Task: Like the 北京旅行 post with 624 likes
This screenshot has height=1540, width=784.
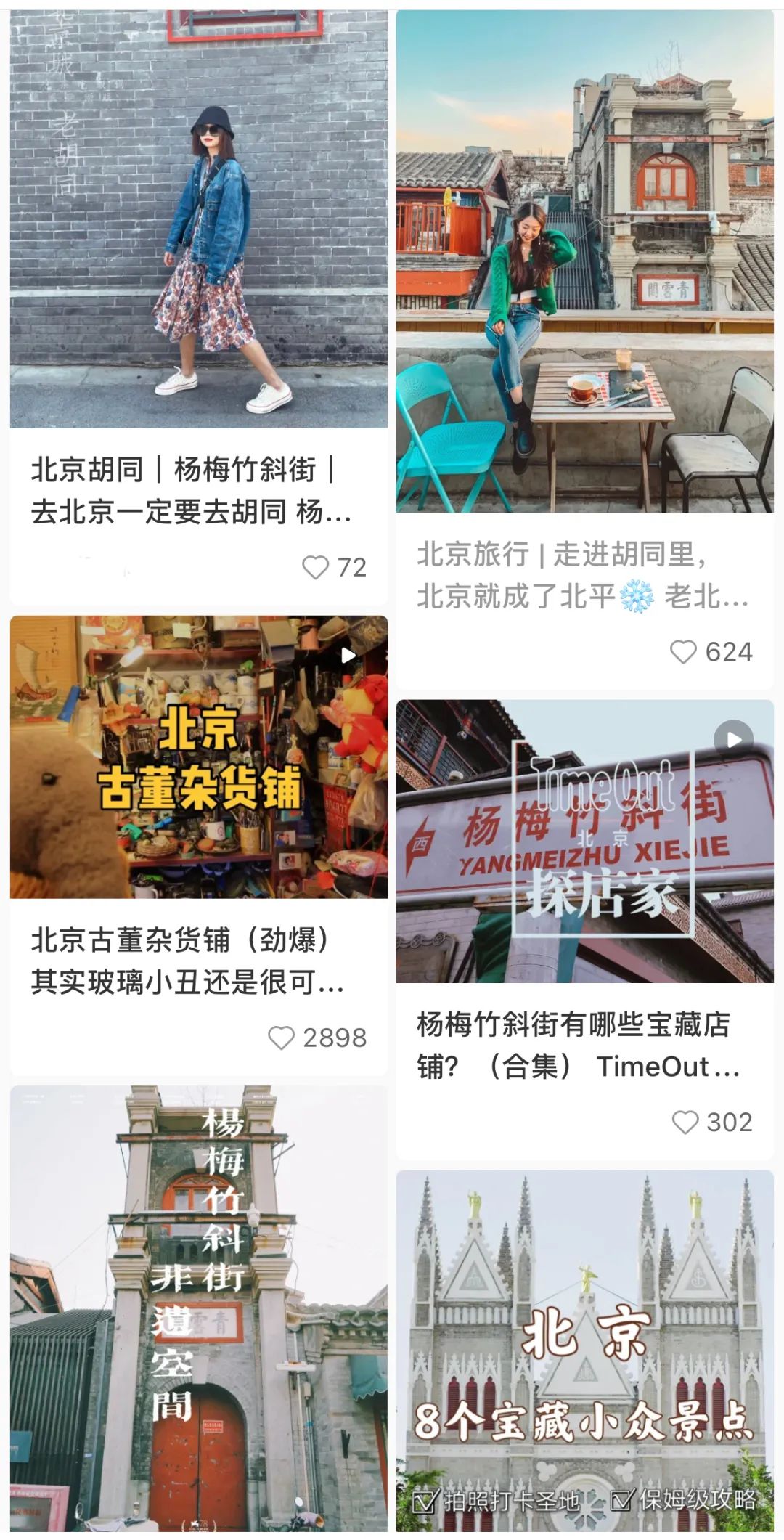Action: 683,652
